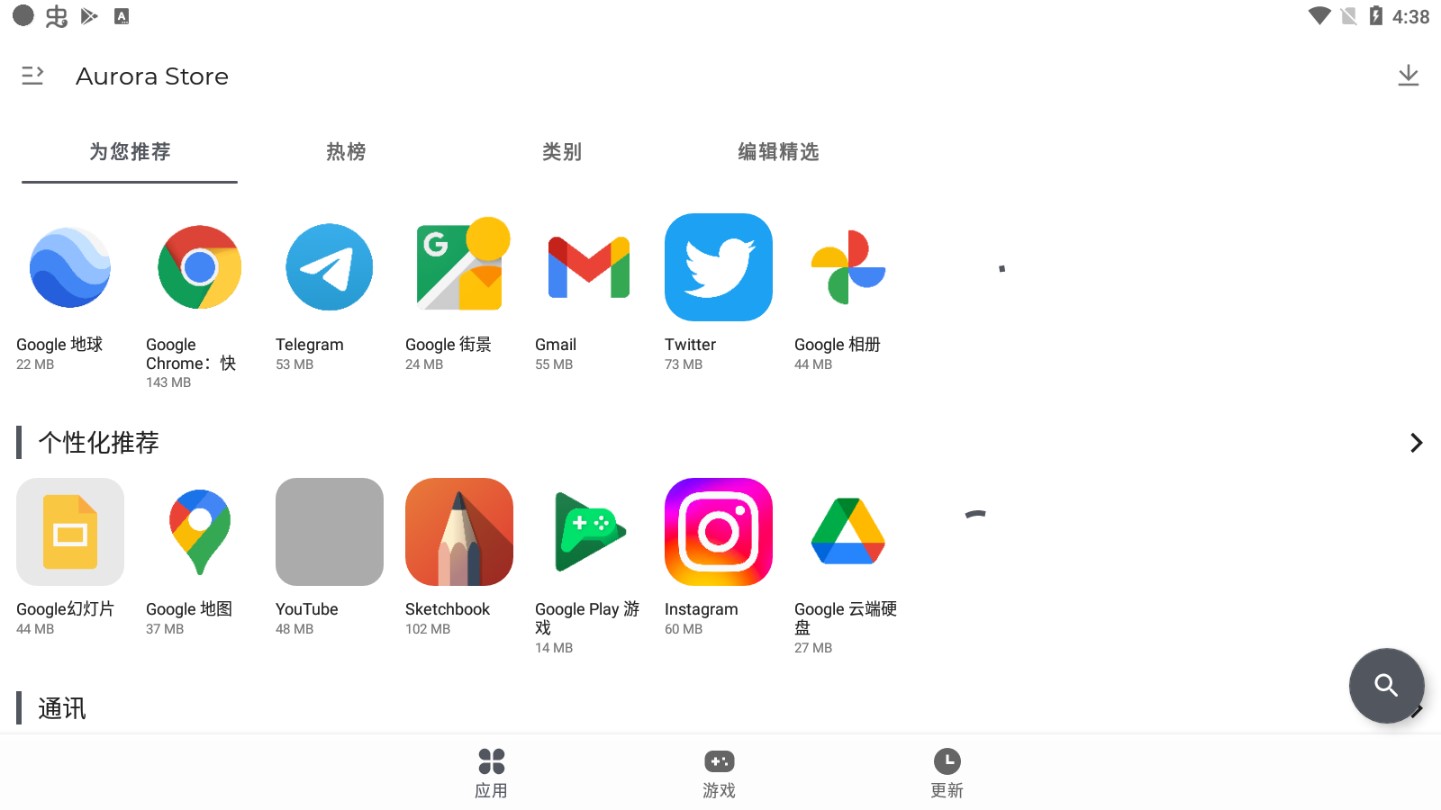Open 更新 in bottom navigation
The image size is (1441, 810).
[946, 773]
